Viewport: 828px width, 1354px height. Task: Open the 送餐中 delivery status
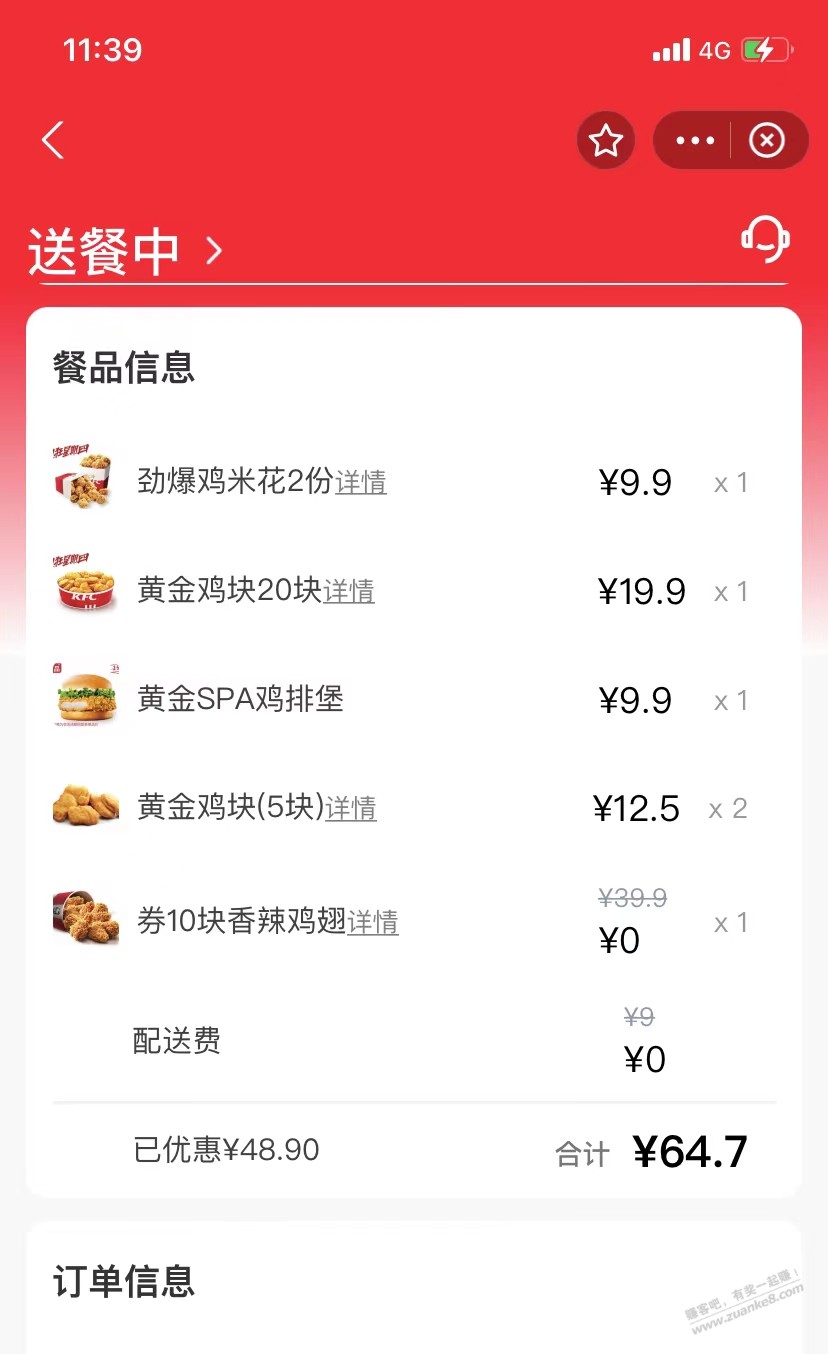[125, 251]
